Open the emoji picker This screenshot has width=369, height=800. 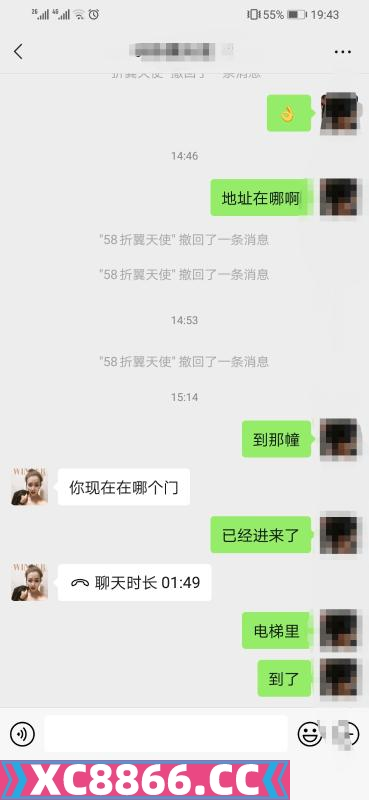tap(310, 734)
